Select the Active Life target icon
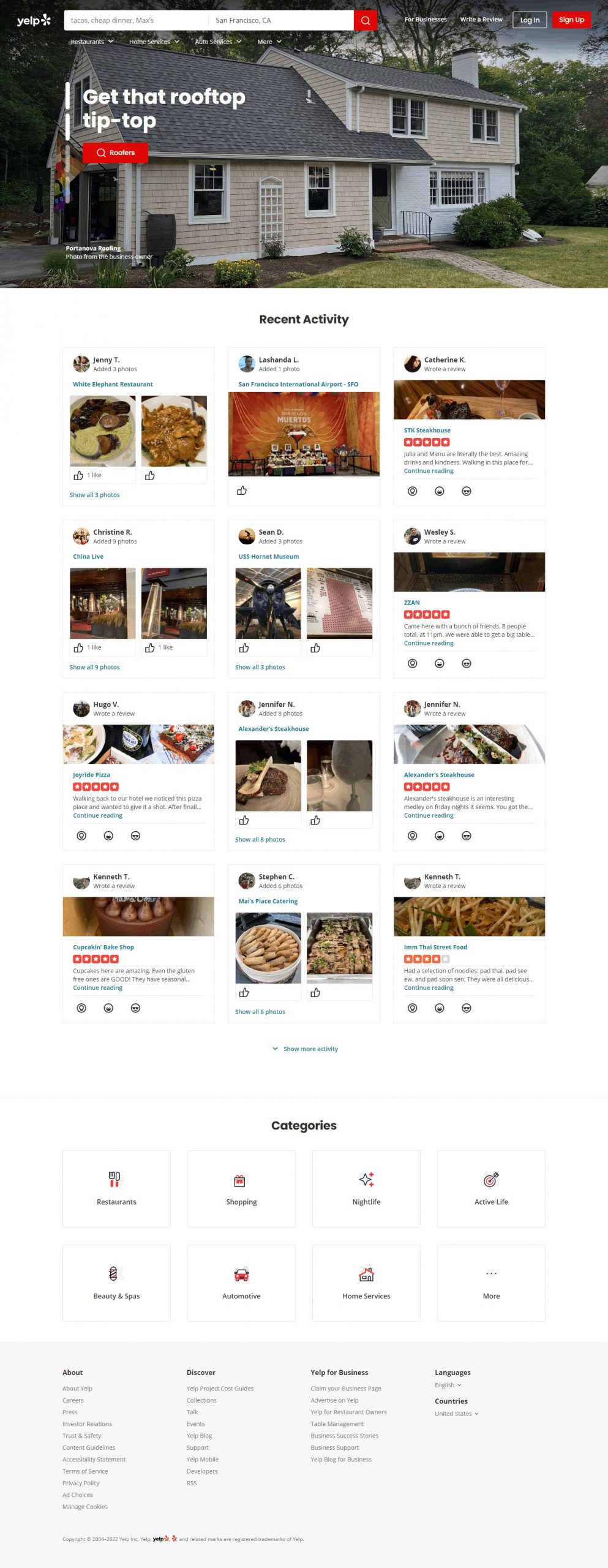Viewport: 608px width, 1568px height. (491, 1180)
